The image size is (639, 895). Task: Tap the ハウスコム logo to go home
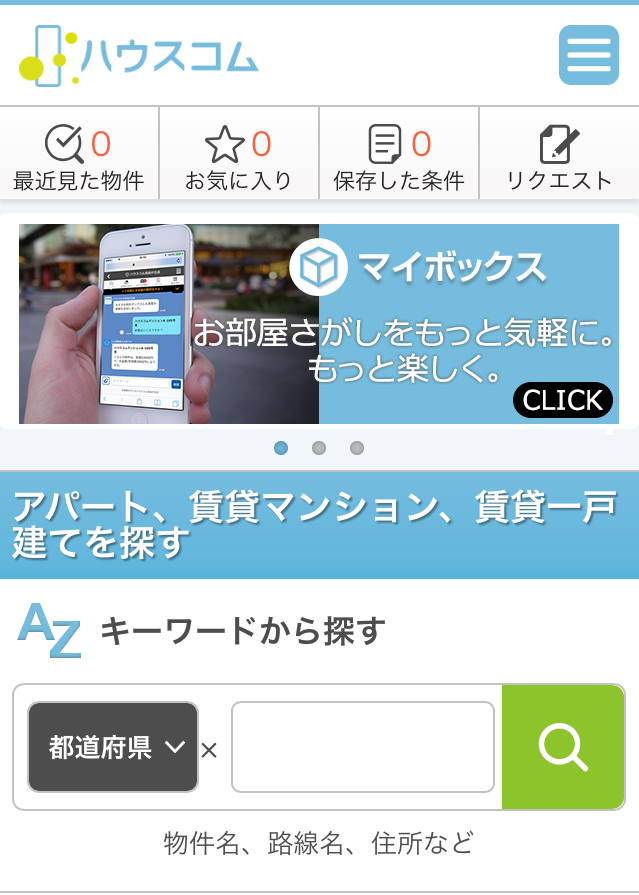pos(140,55)
